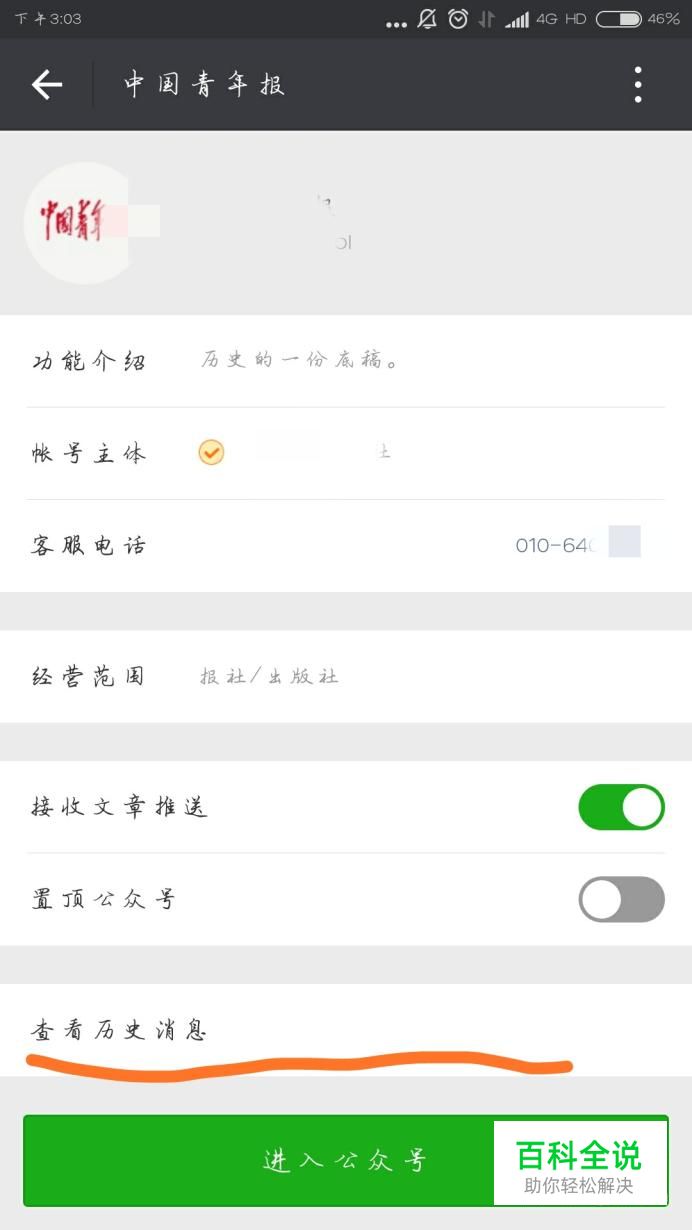Go back using the arrow icon

[47, 85]
